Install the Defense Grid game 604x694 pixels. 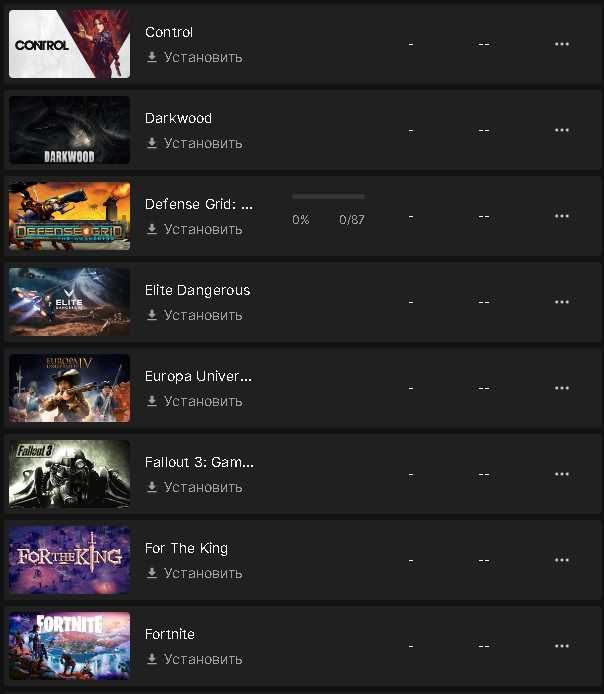[x=194, y=230]
